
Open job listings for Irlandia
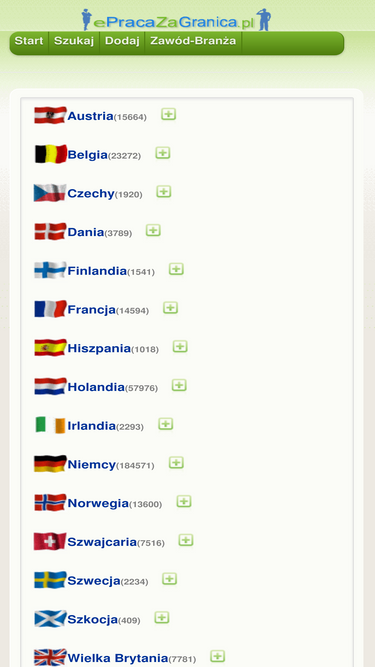pos(91,425)
